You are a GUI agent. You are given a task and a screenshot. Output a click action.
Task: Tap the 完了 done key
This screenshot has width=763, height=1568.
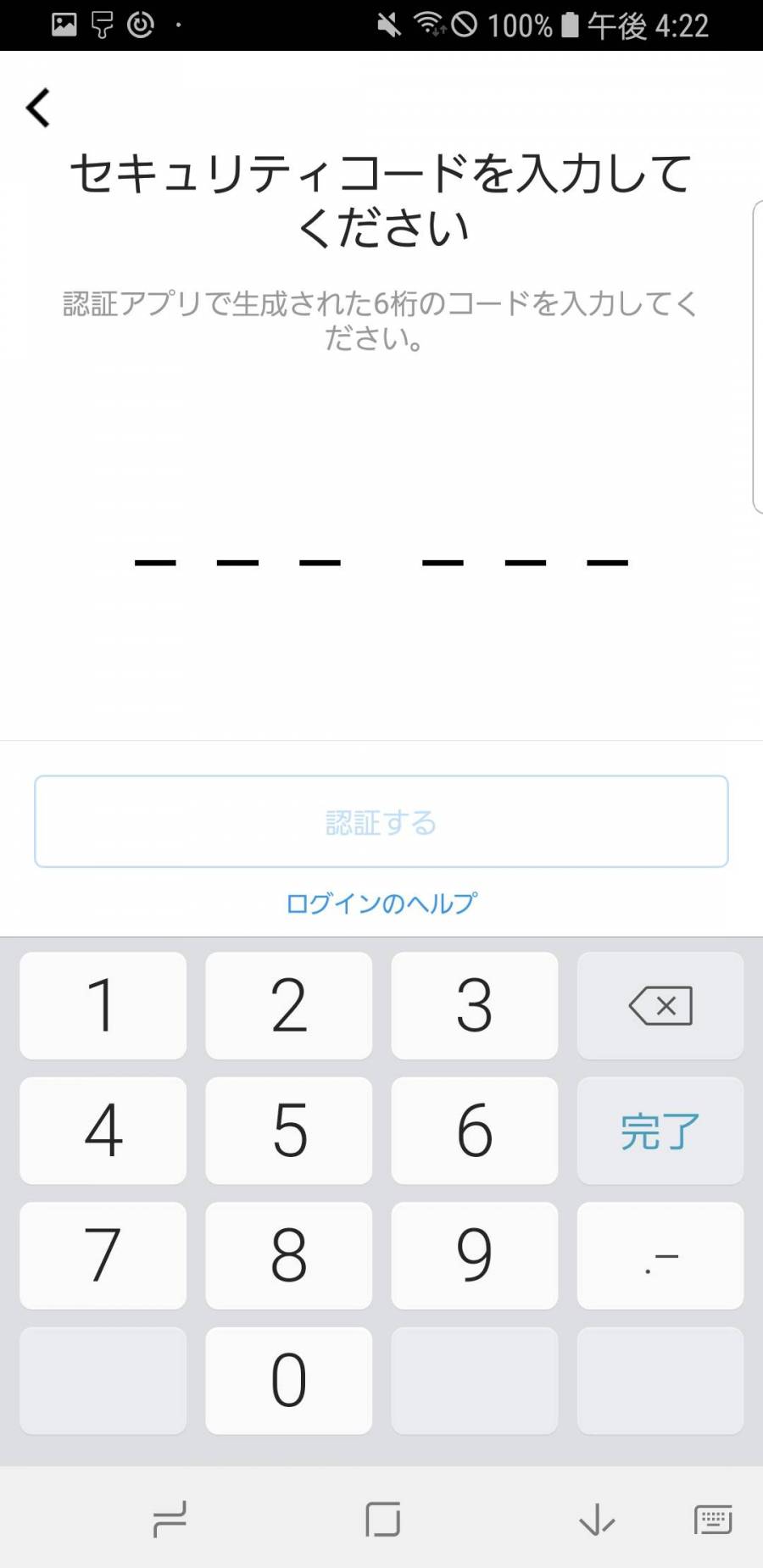(660, 1131)
